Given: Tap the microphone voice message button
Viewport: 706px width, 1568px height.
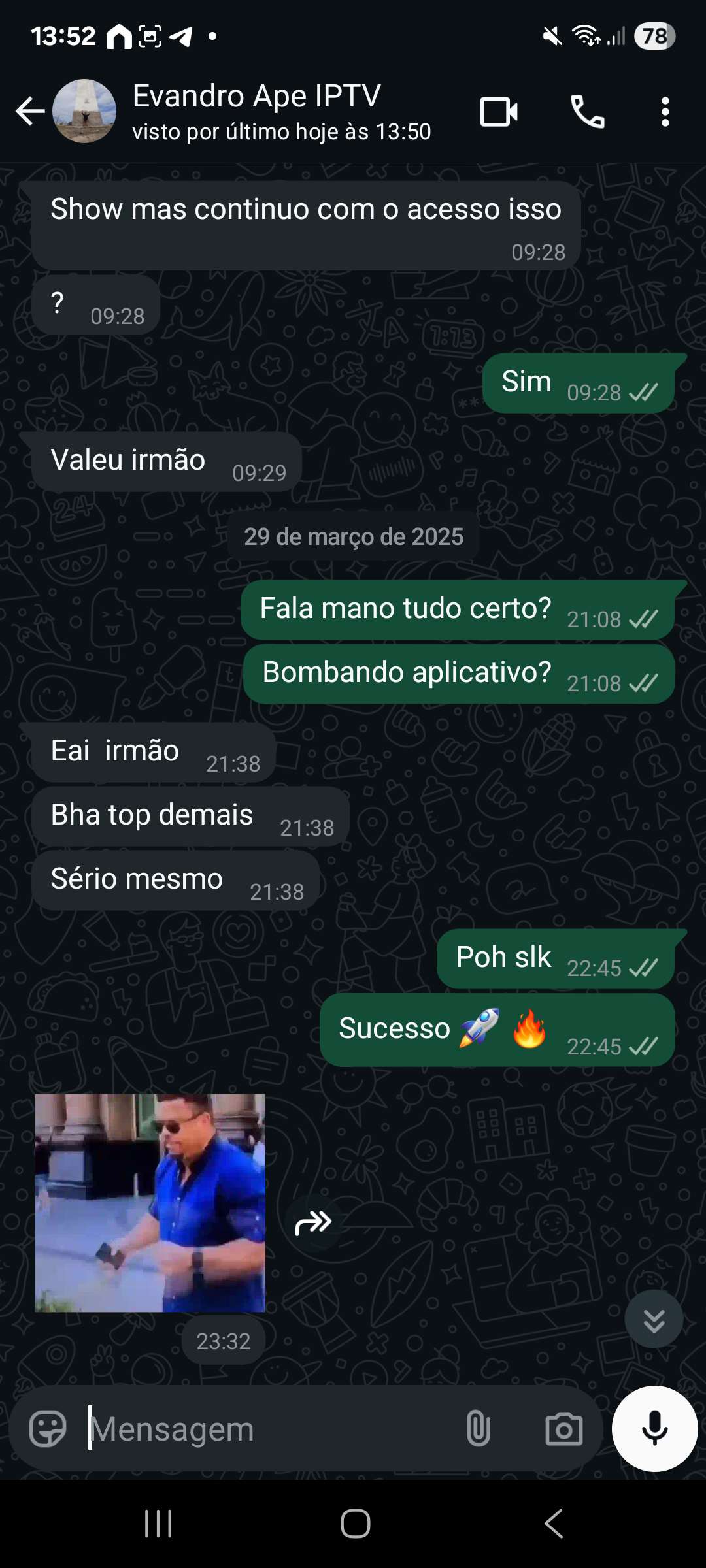Looking at the screenshot, I should point(654,1428).
